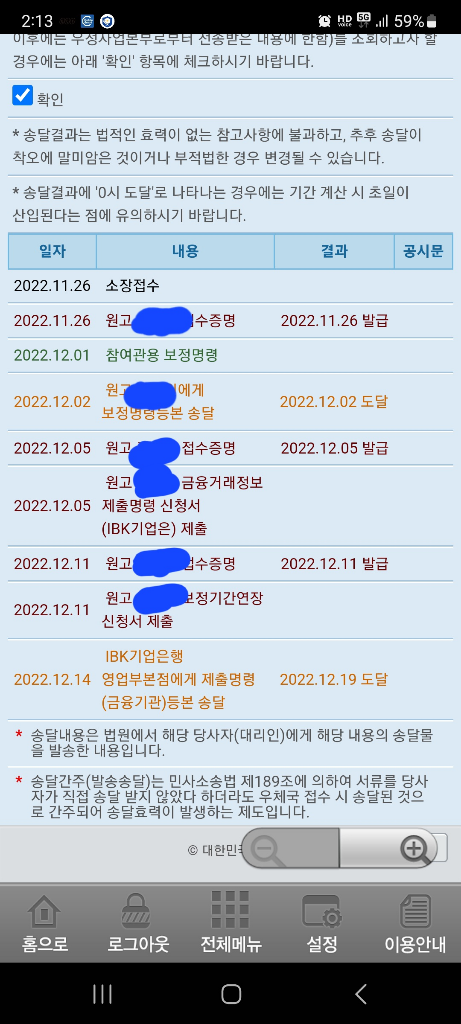Open 설정 settings

pos(321,923)
